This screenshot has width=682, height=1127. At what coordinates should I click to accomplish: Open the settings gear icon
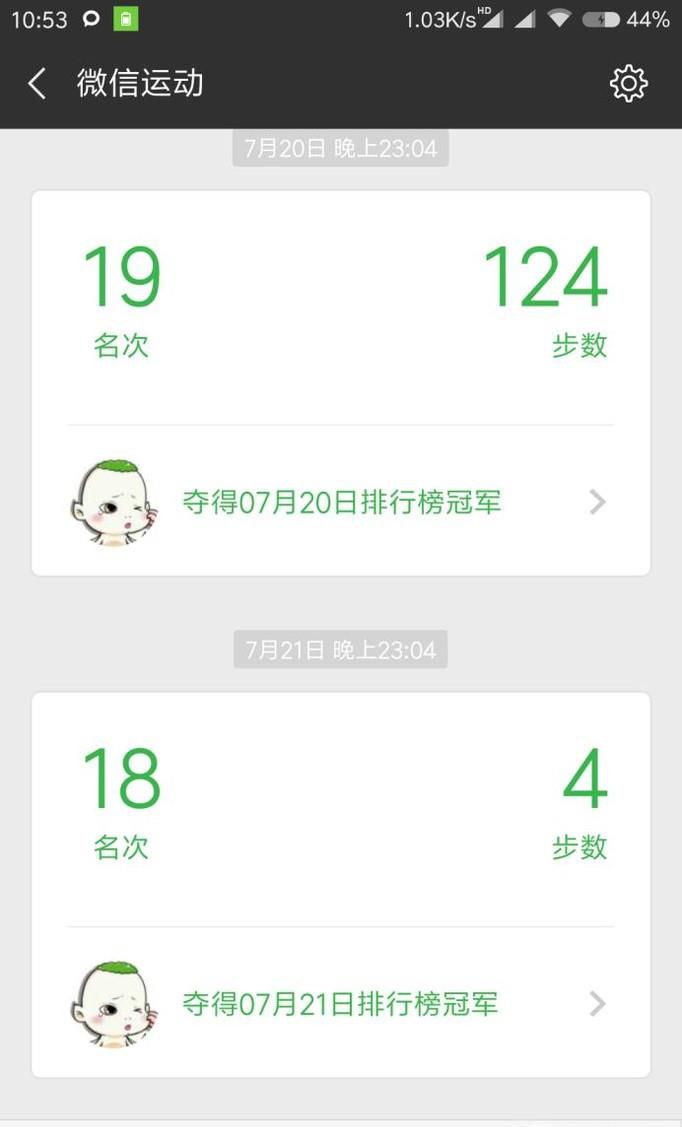(x=628, y=84)
